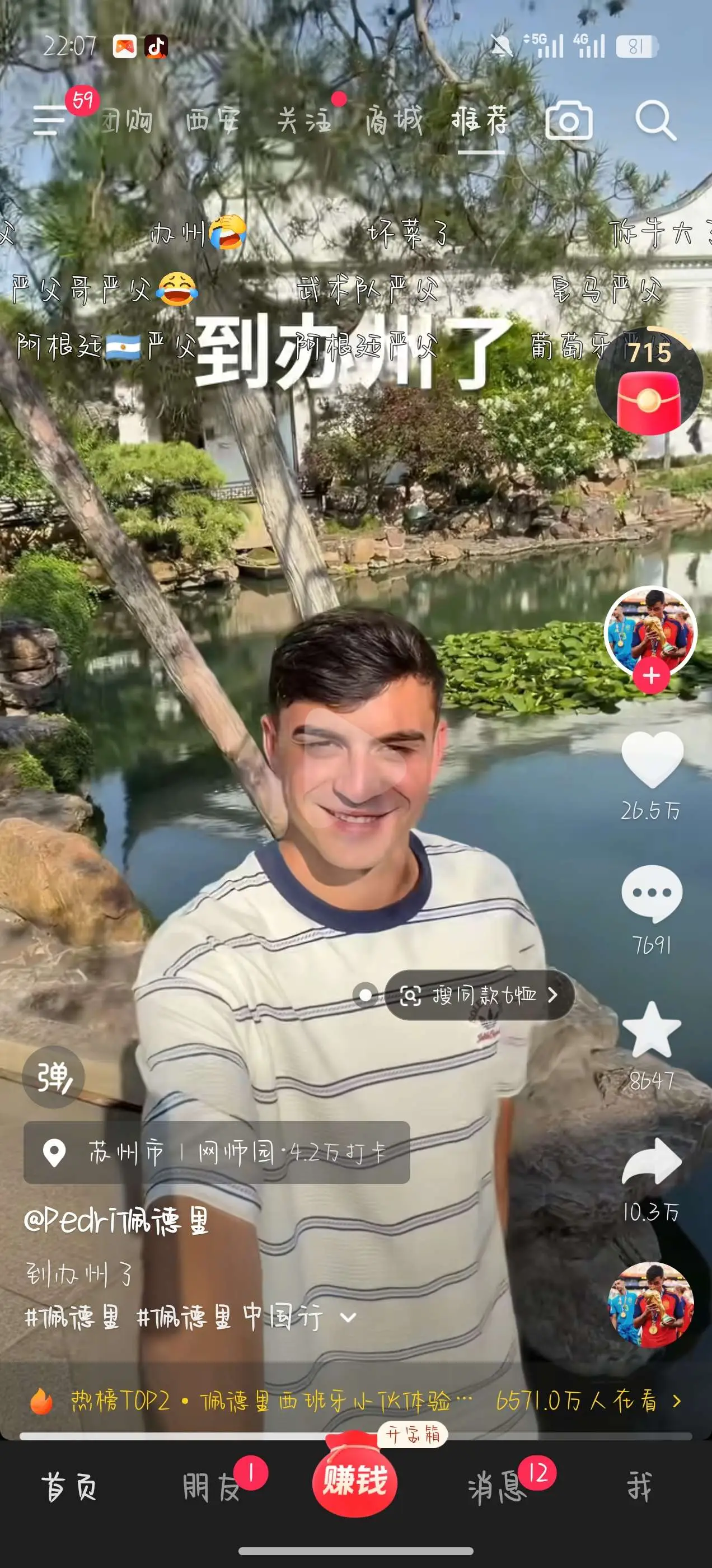Expand the video caption hashtags
The width and height of the screenshot is (712, 1568).
[348, 1318]
